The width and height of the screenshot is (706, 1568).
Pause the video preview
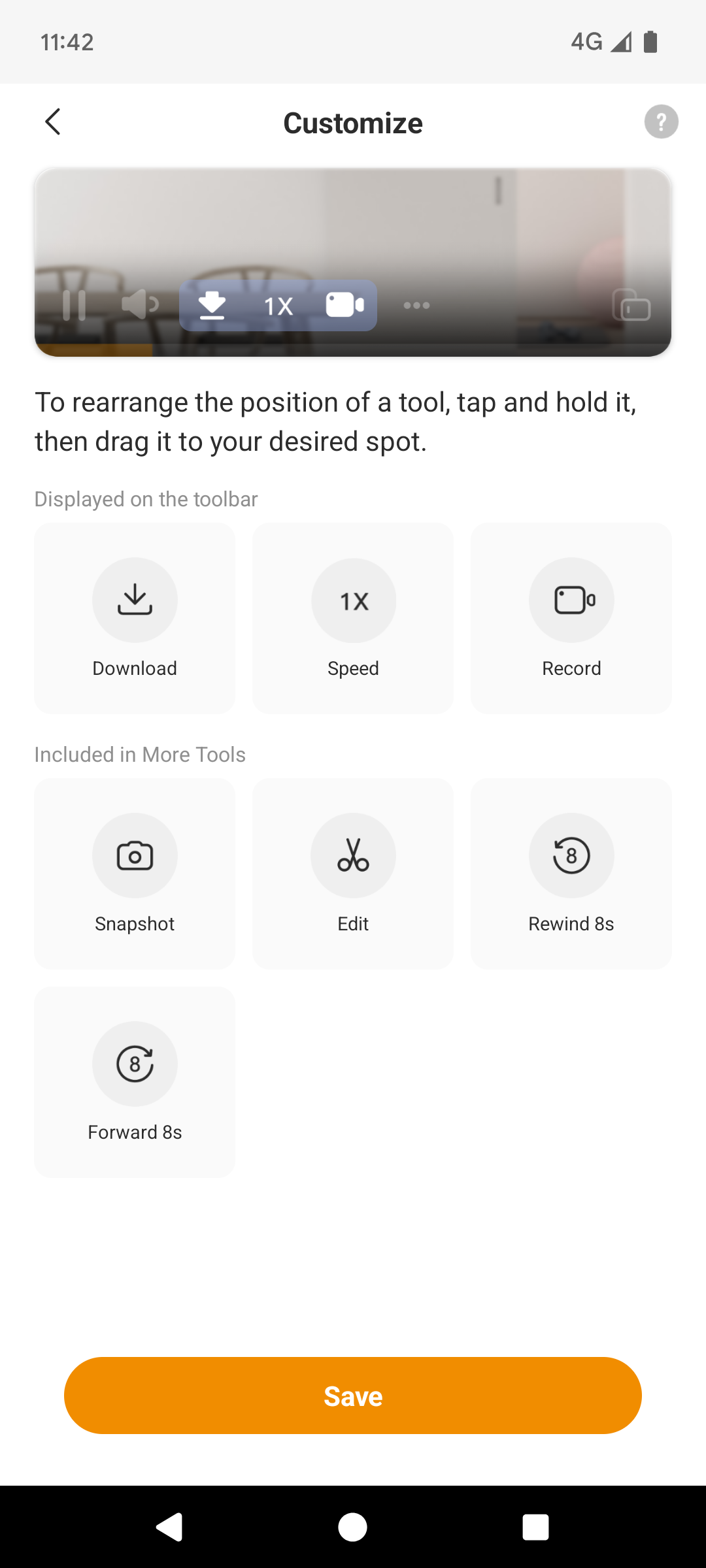click(74, 306)
